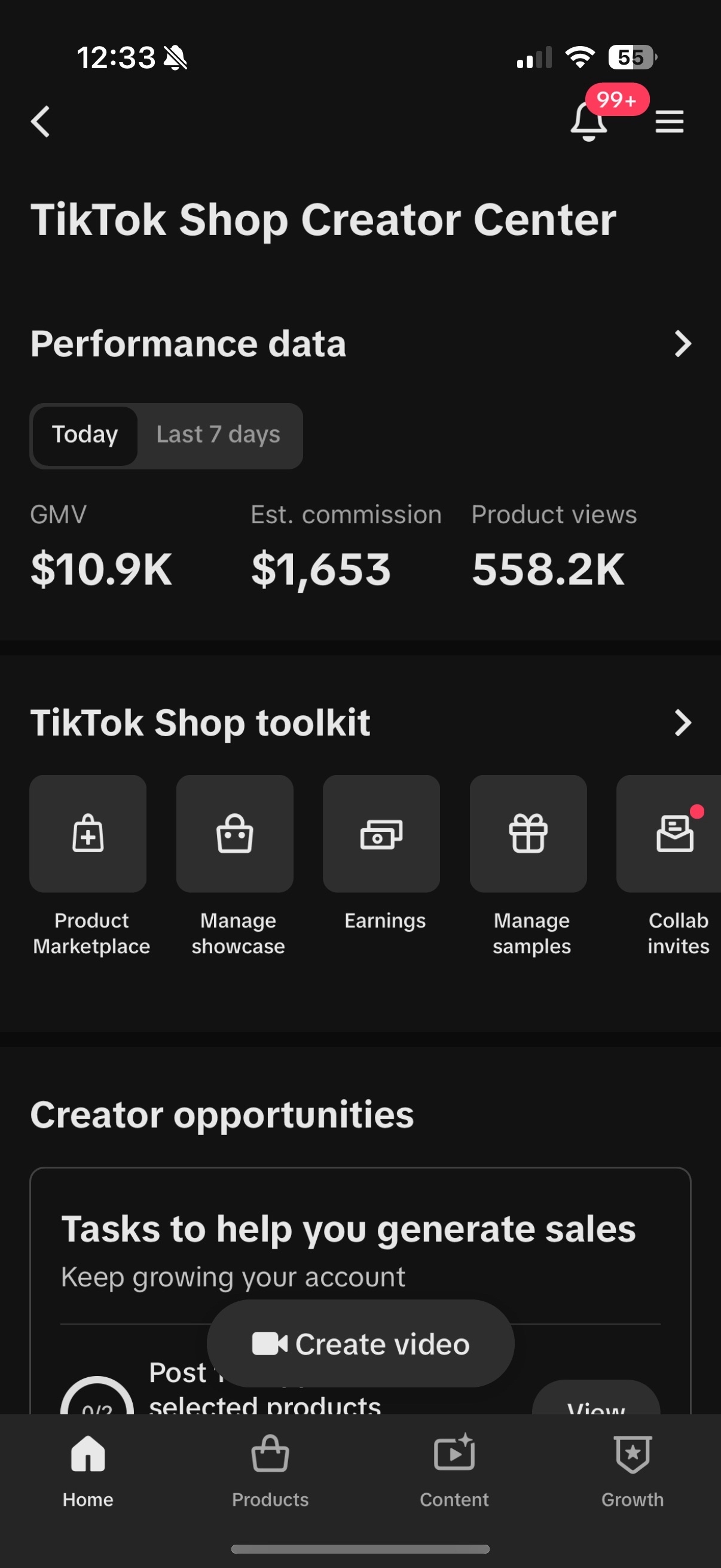Expand the Performance data section

pyautogui.click(x=682, y=344)
